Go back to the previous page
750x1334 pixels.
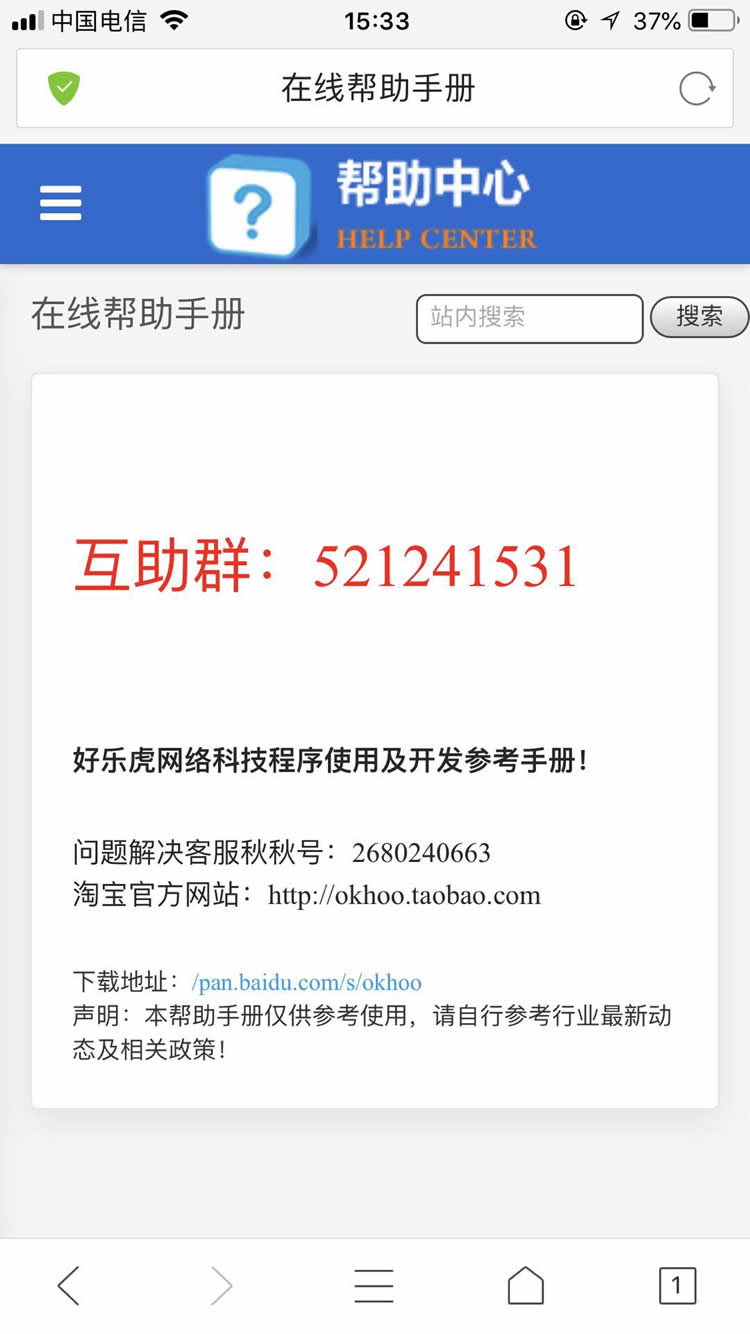[68, 1285]
